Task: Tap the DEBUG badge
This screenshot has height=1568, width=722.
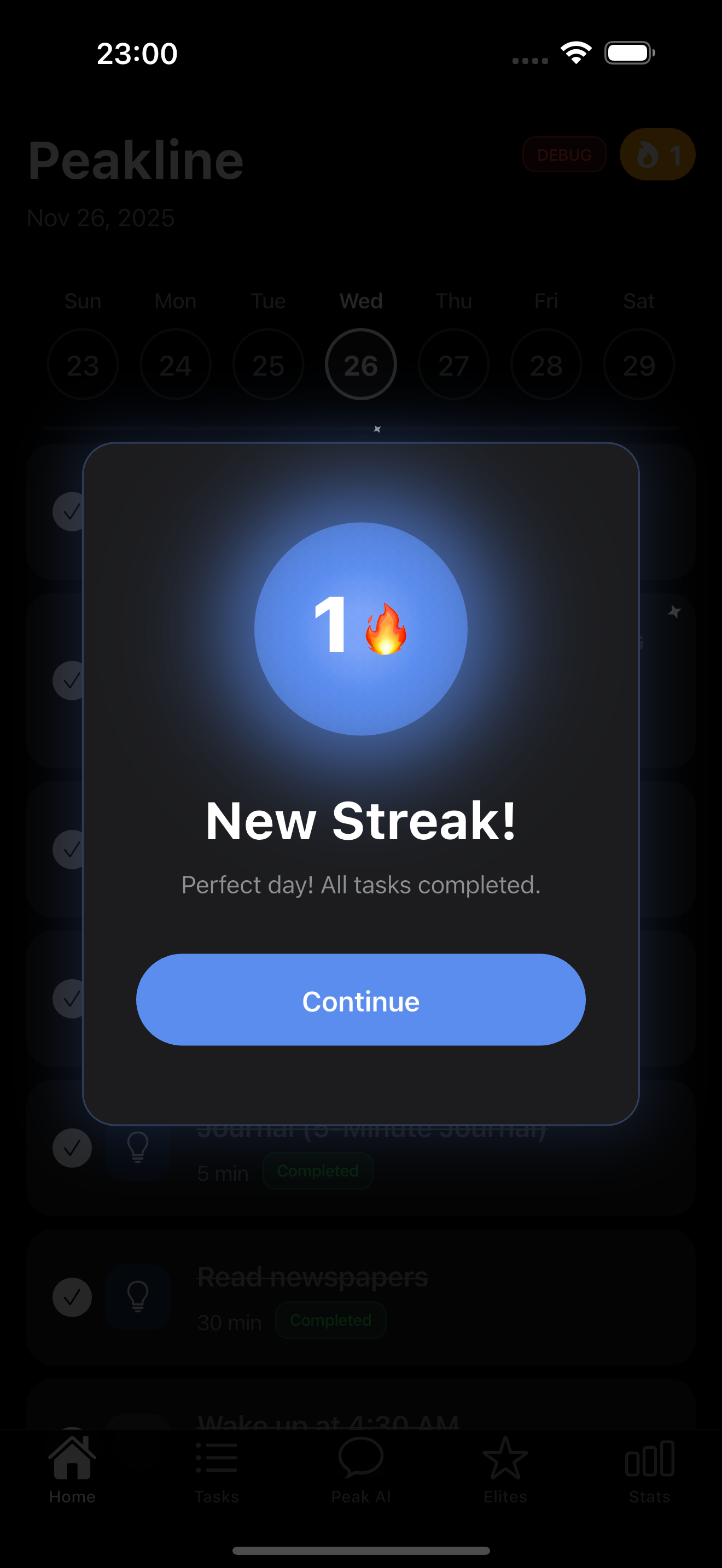Action: click(x=564, y=155)
